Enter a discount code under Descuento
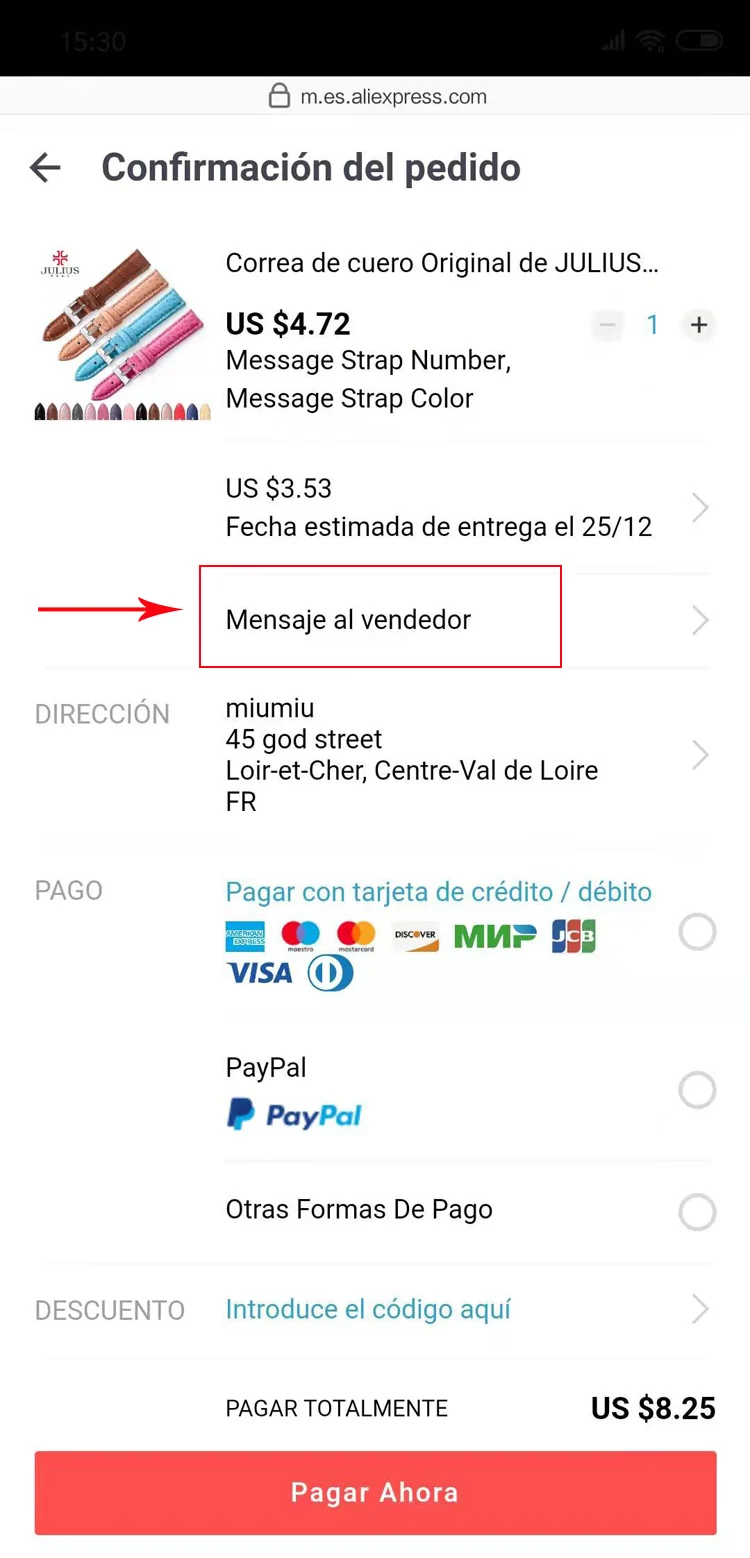750x1558 pixels. point(368,1309)
